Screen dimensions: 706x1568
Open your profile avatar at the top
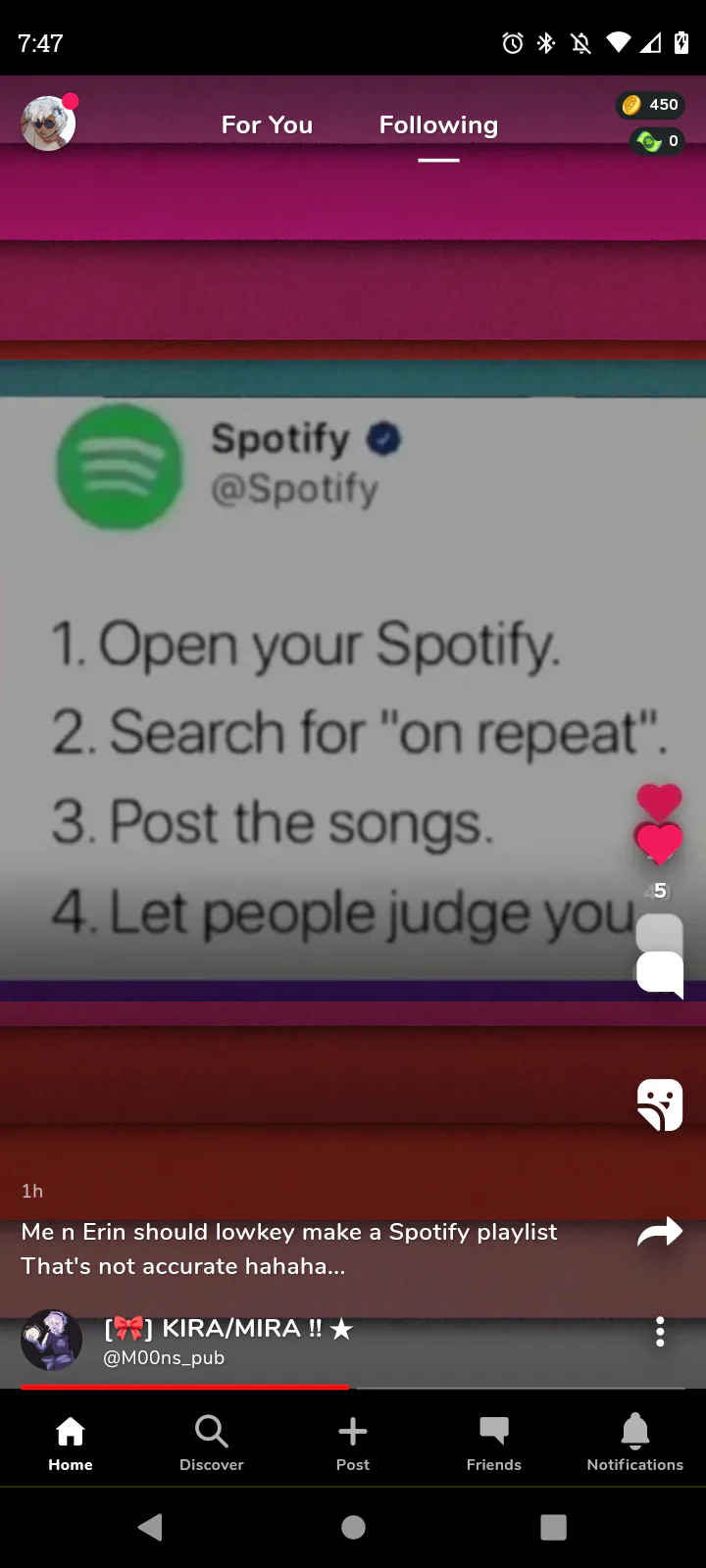[x=48, y=123]
